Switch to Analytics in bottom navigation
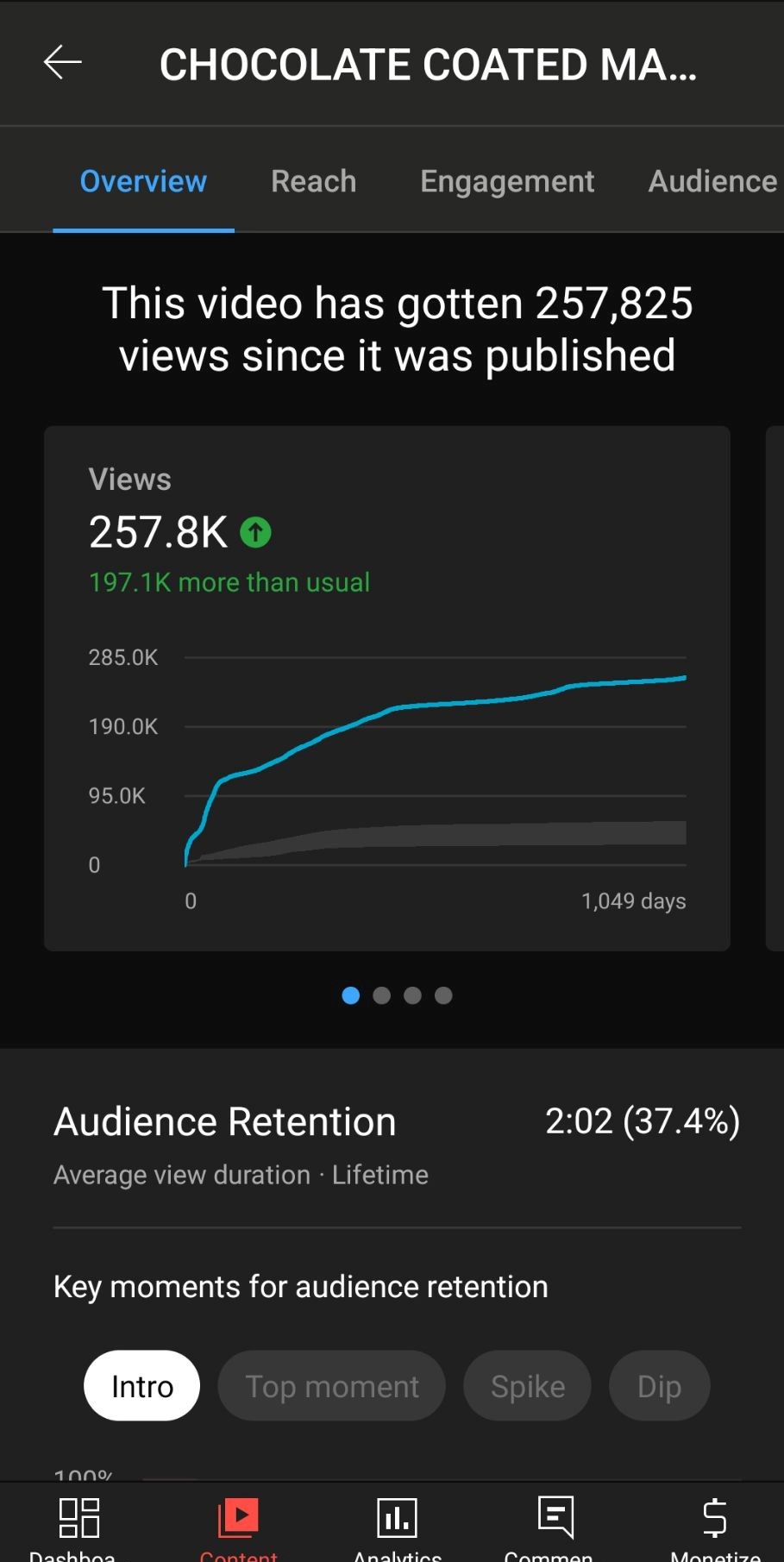784x1562 pixels. (397, 1527)
